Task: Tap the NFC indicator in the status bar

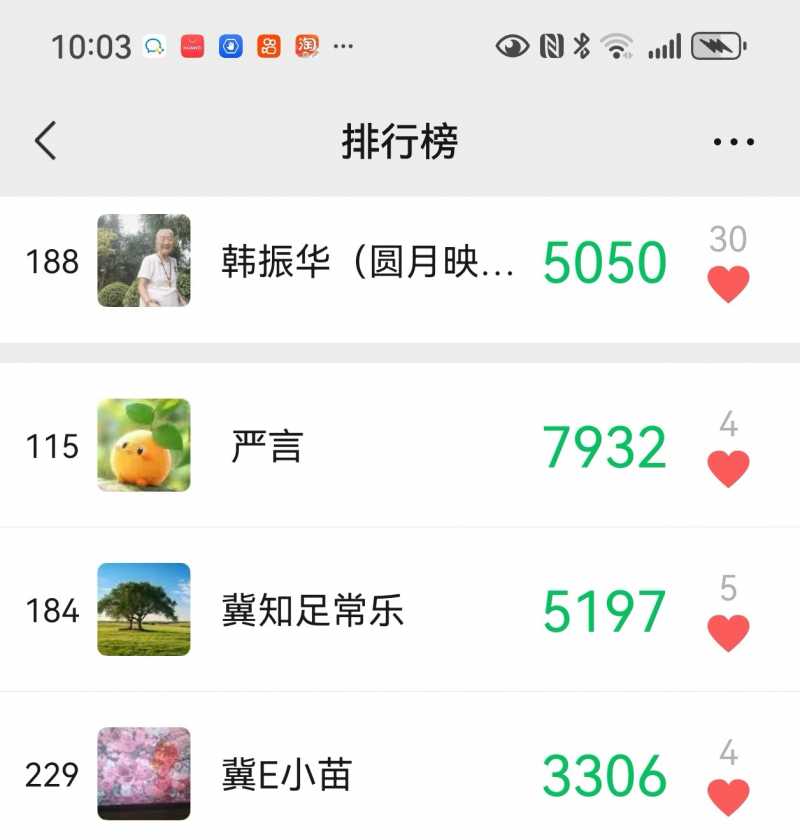Action: tap(549, 44)
